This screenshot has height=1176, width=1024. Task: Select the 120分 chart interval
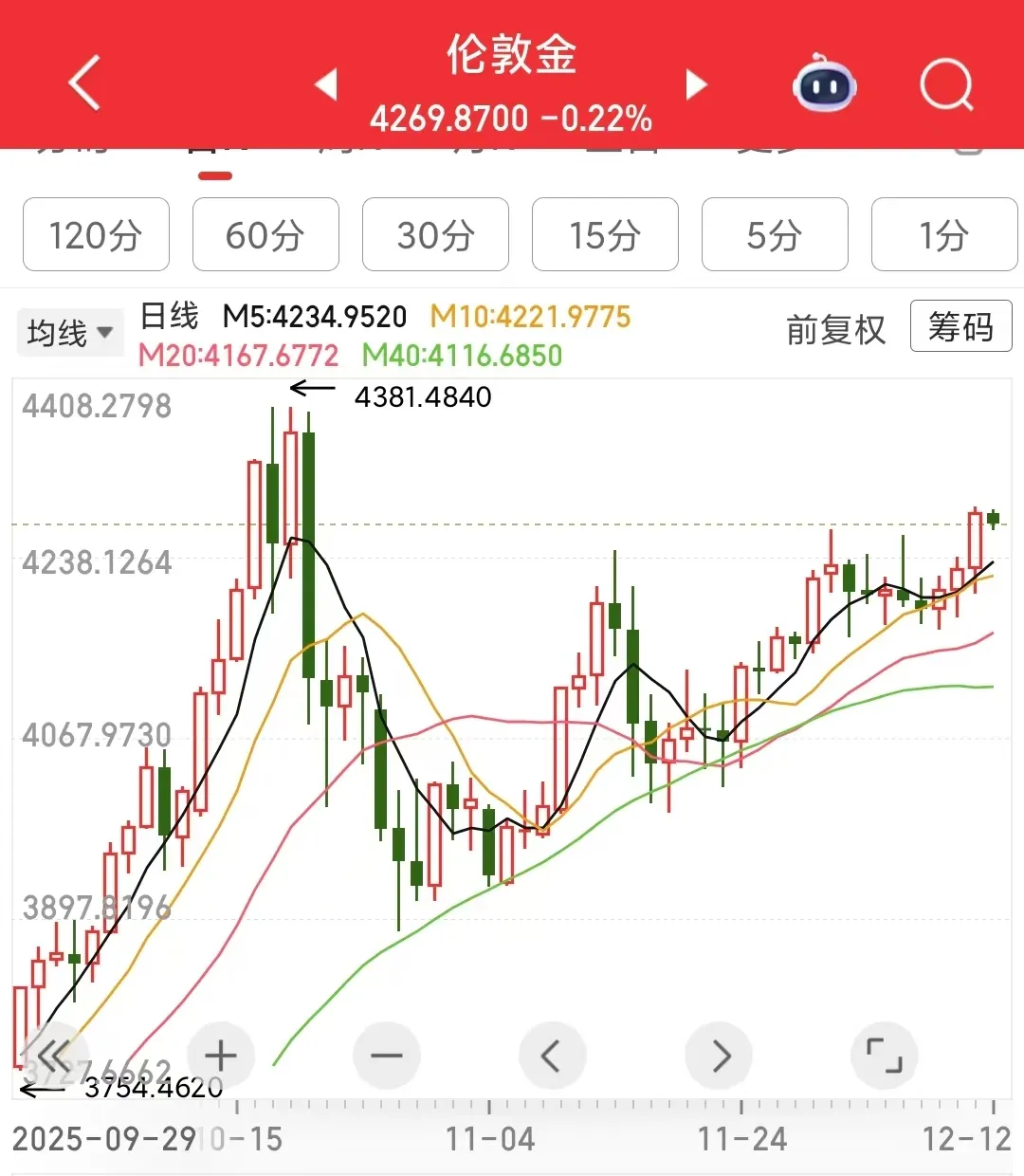96,234
